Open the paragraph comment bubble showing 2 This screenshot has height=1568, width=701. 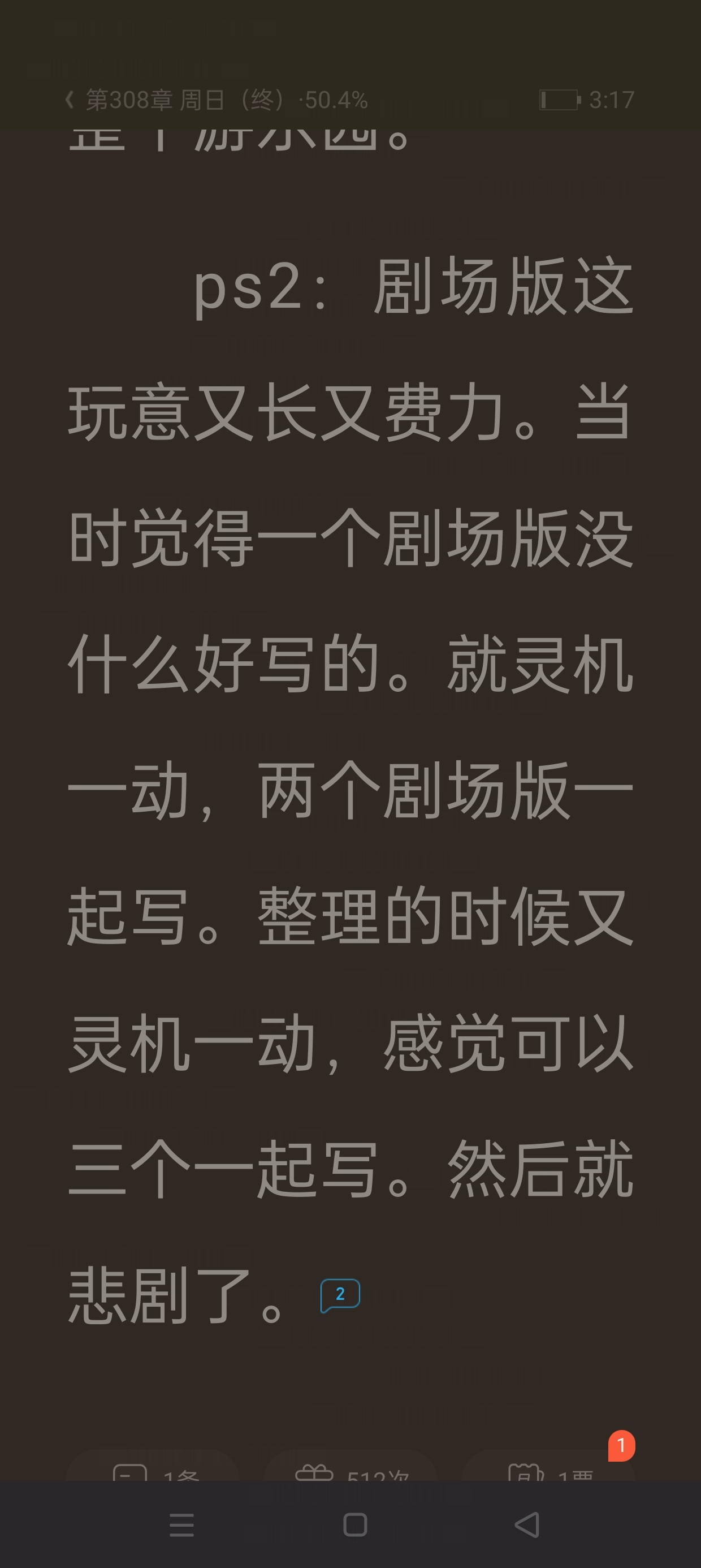point(340,1294)
